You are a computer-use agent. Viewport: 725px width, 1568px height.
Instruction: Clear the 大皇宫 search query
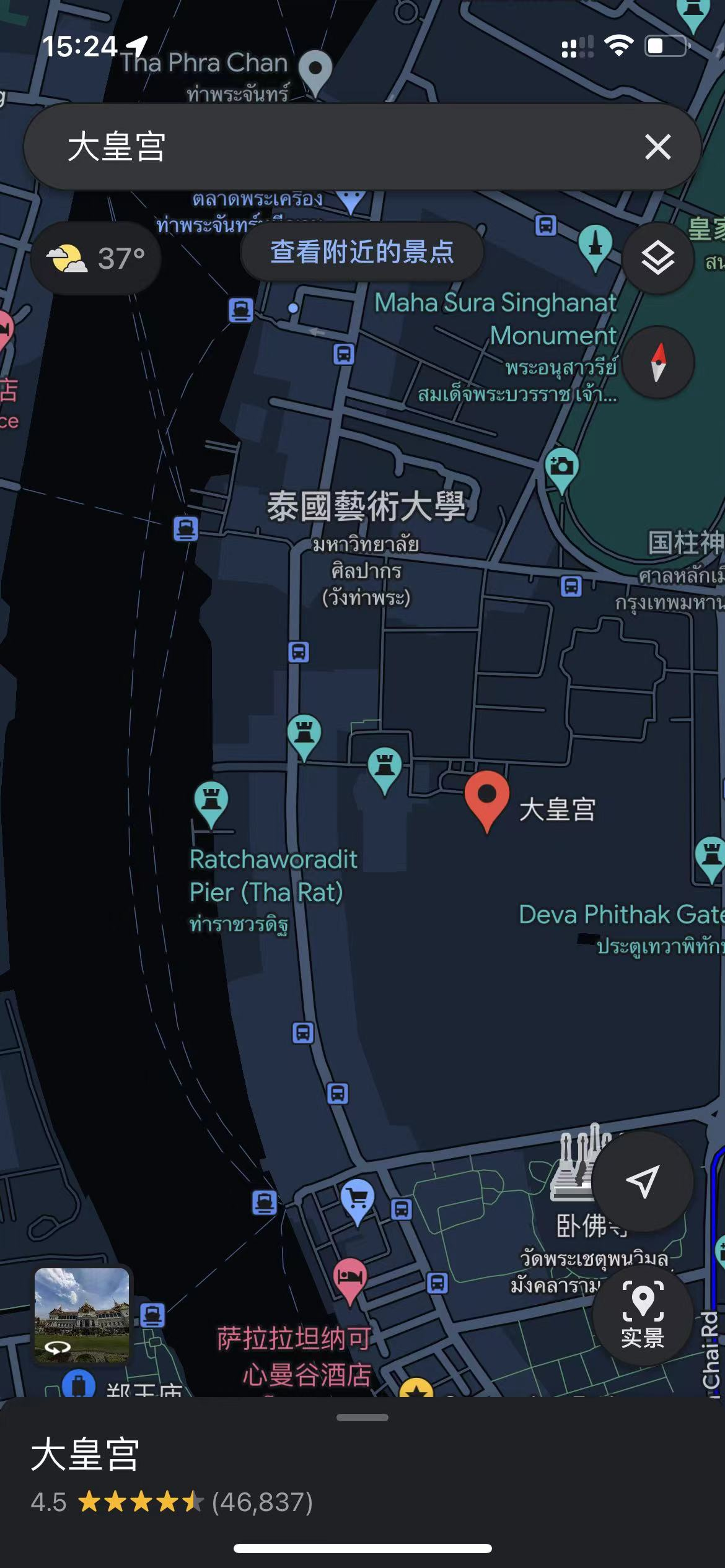[x=657, y=147]
